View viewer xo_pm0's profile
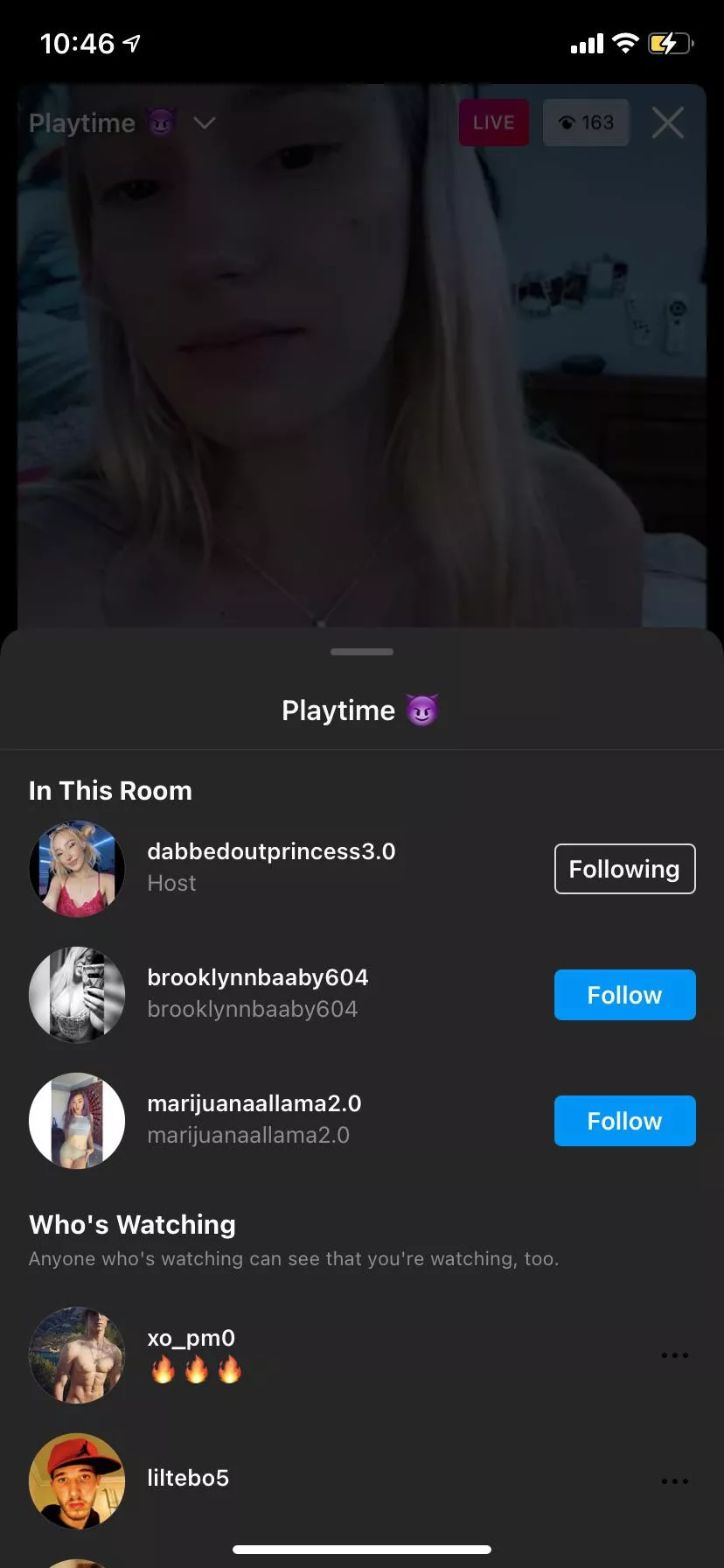Viewport: 724px width, 1568px height. click(x=191, y=1339)
